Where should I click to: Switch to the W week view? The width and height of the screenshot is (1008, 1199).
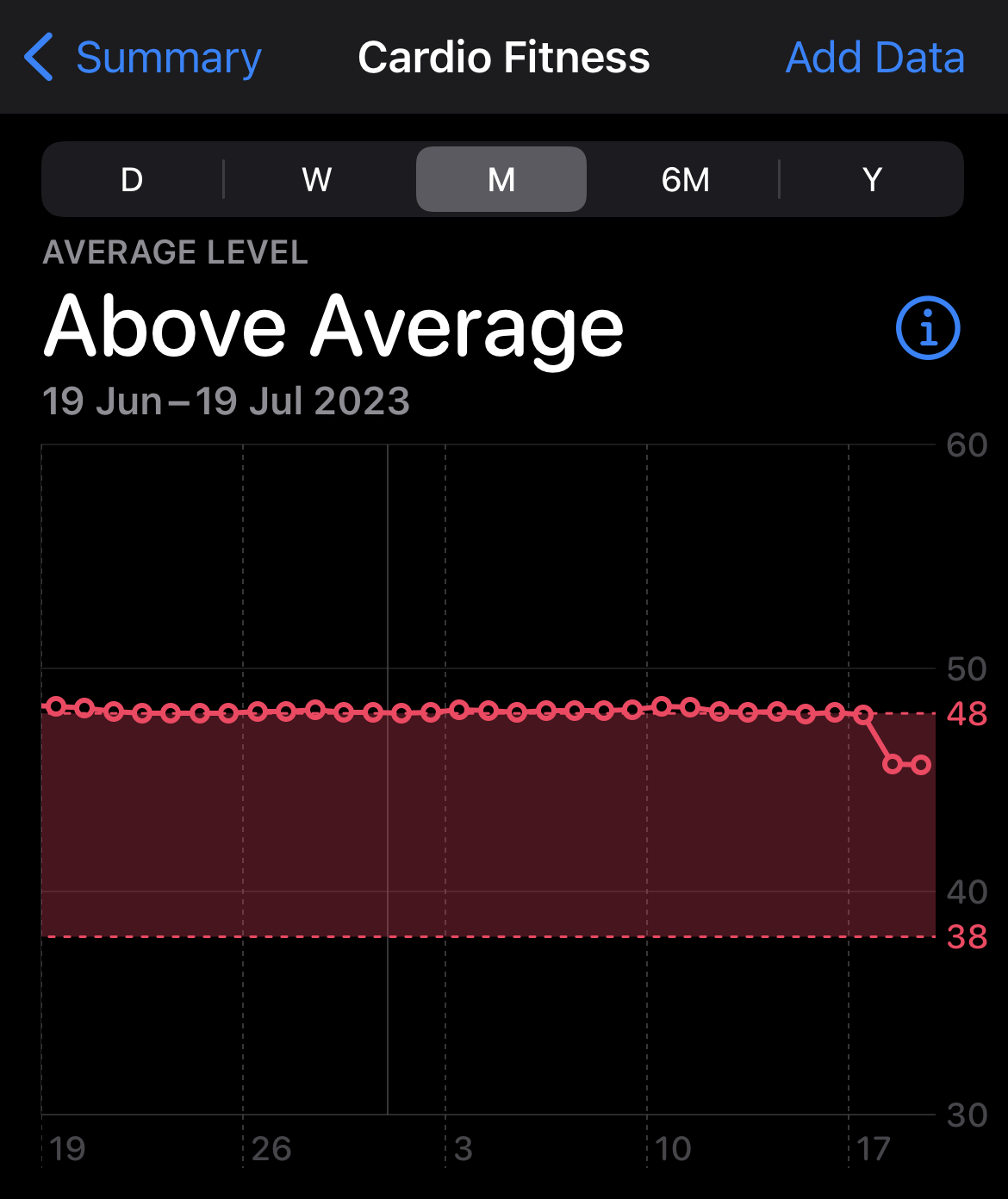(x=317, y=180)
